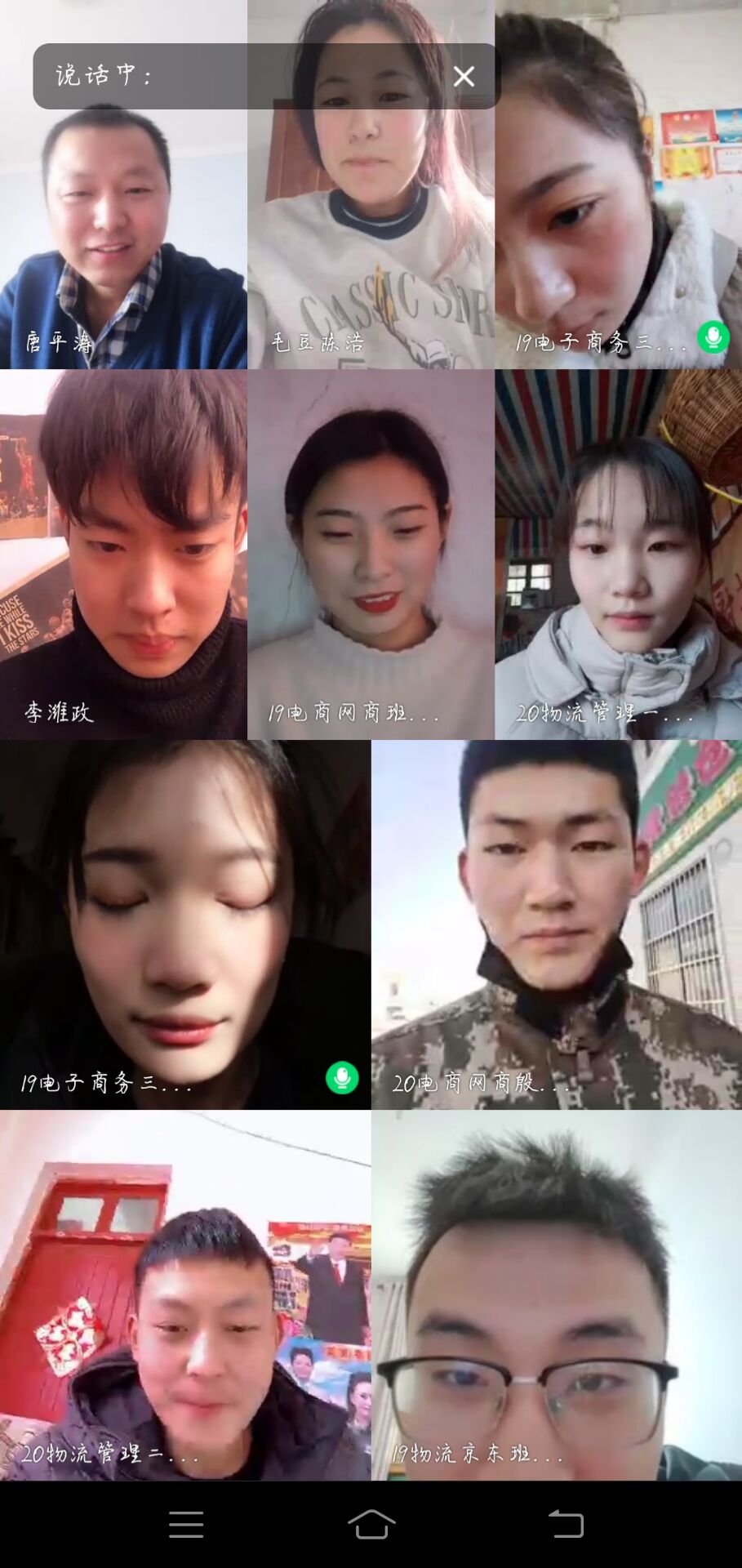This screenshot has width=742, height=1568.
Task: Go to the phone home screen
Action: click(371, 1524)
